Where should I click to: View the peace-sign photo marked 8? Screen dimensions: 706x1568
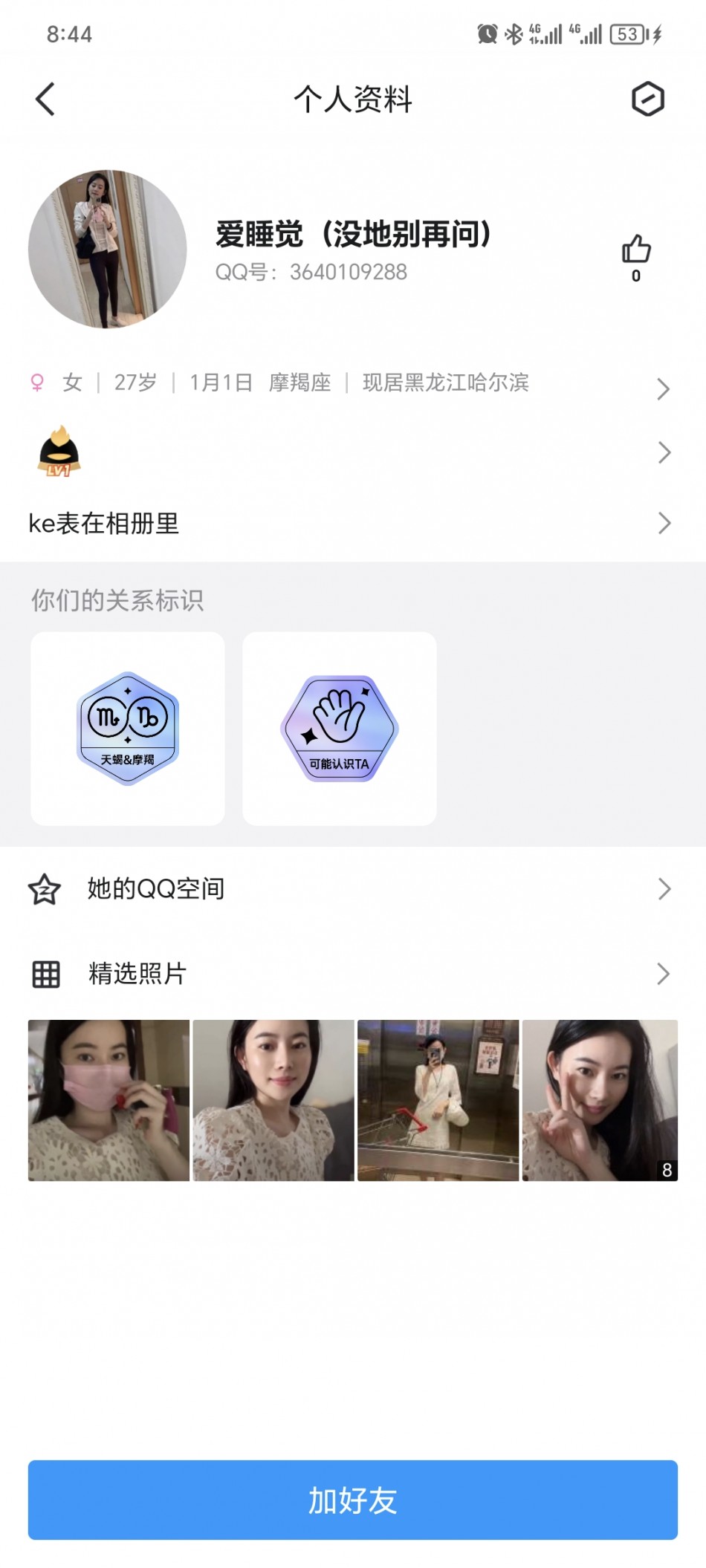pos(600,1100)
